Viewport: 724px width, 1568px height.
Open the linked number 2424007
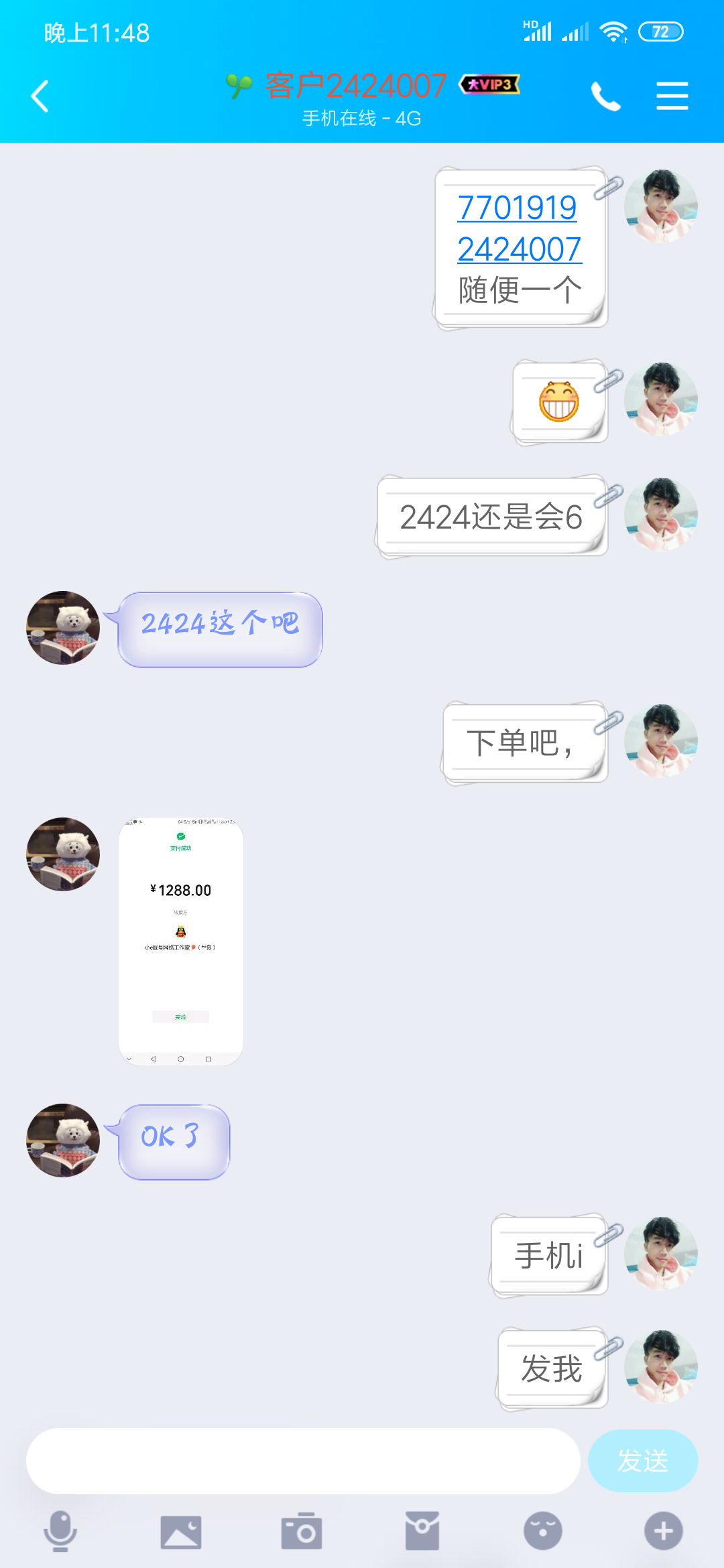click(x=520, y=249)
